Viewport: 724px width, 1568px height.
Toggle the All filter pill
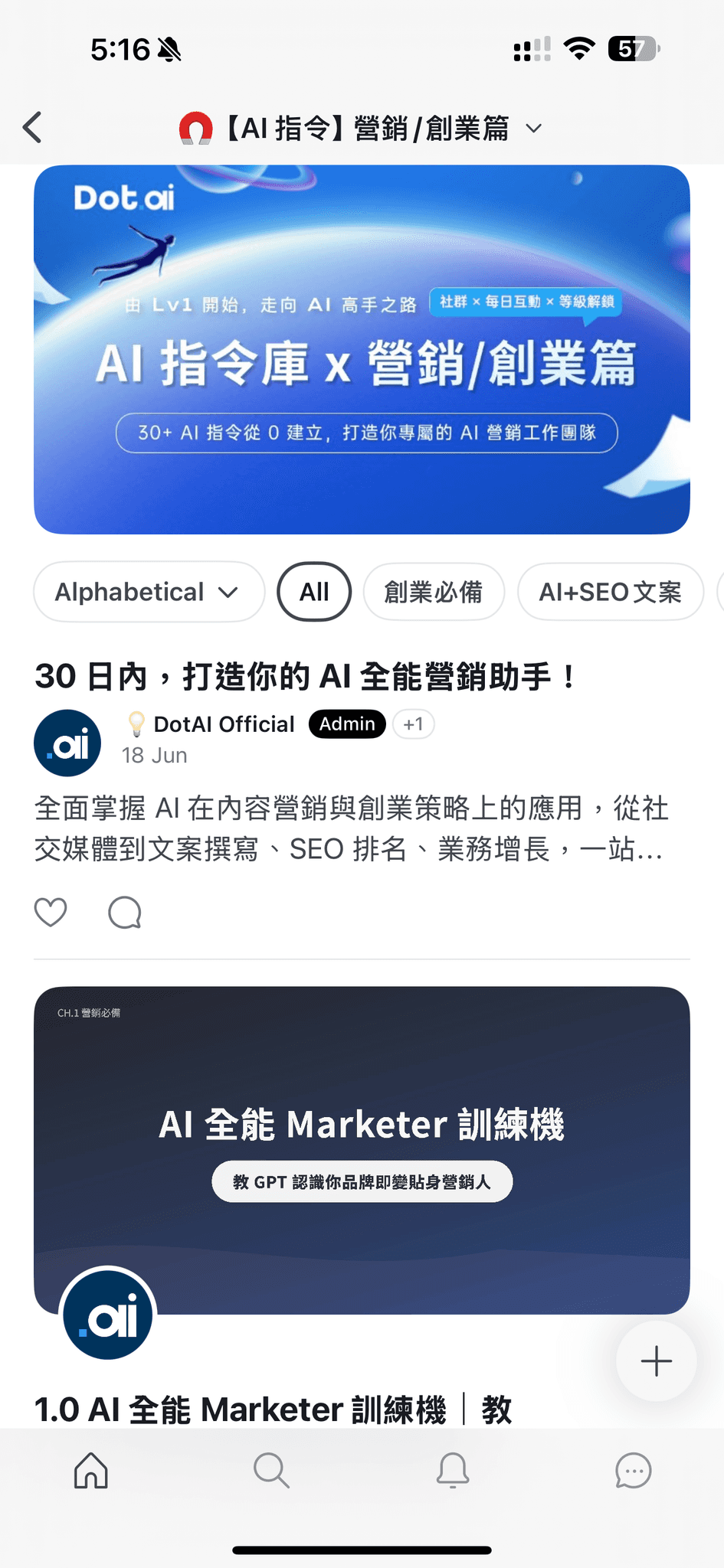click(313, 591)
